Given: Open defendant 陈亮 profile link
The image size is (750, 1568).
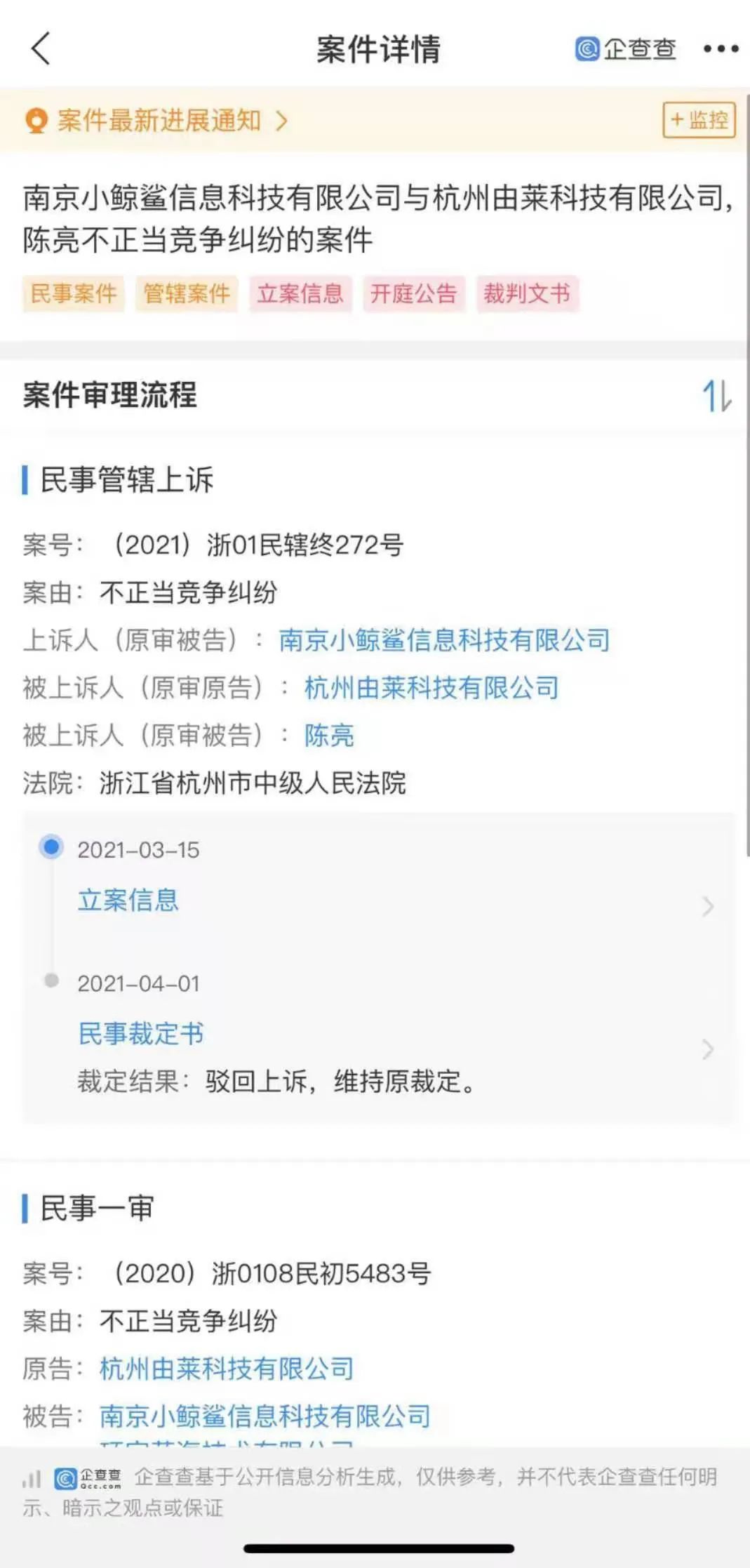Looking at the screenshot, I should click(328, 736).
